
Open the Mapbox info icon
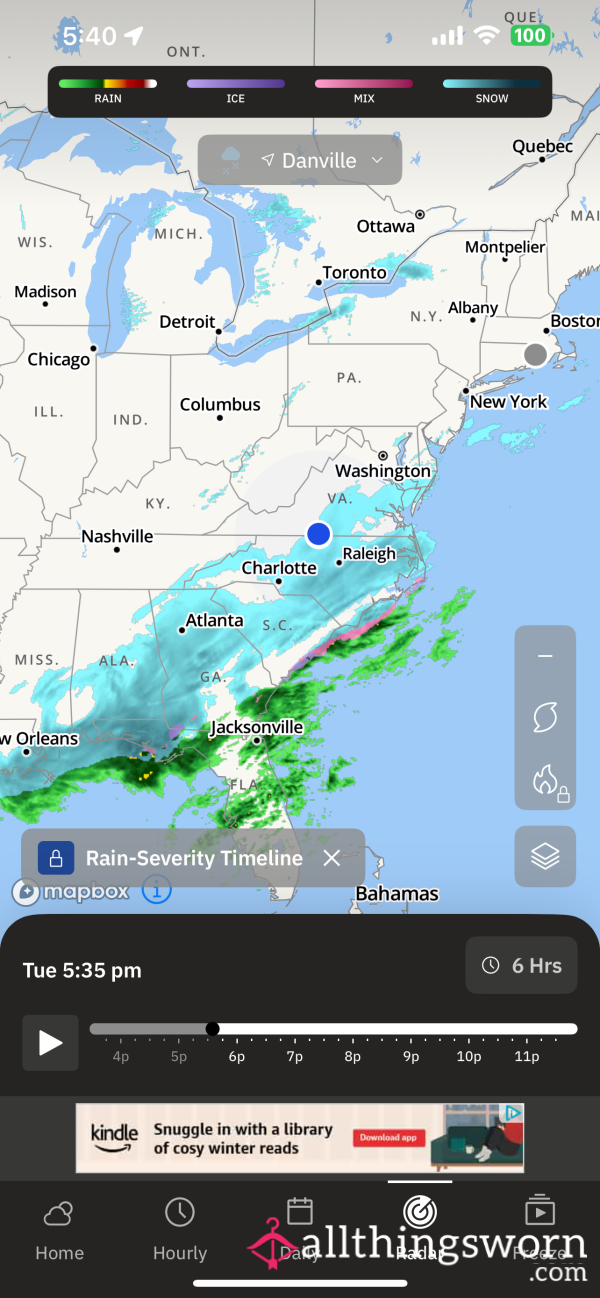(156, 888)
